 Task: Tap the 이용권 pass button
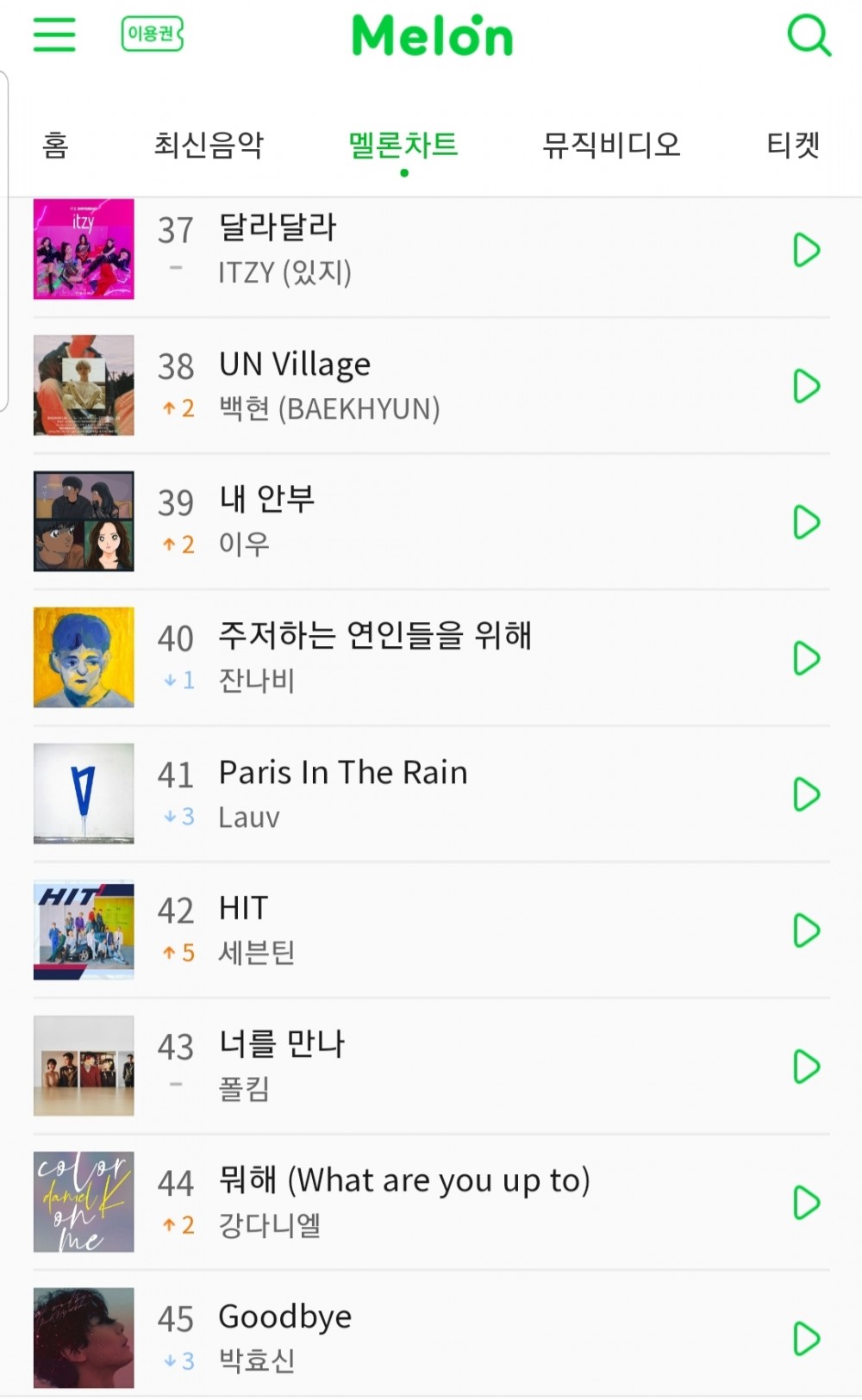(153, 34)
